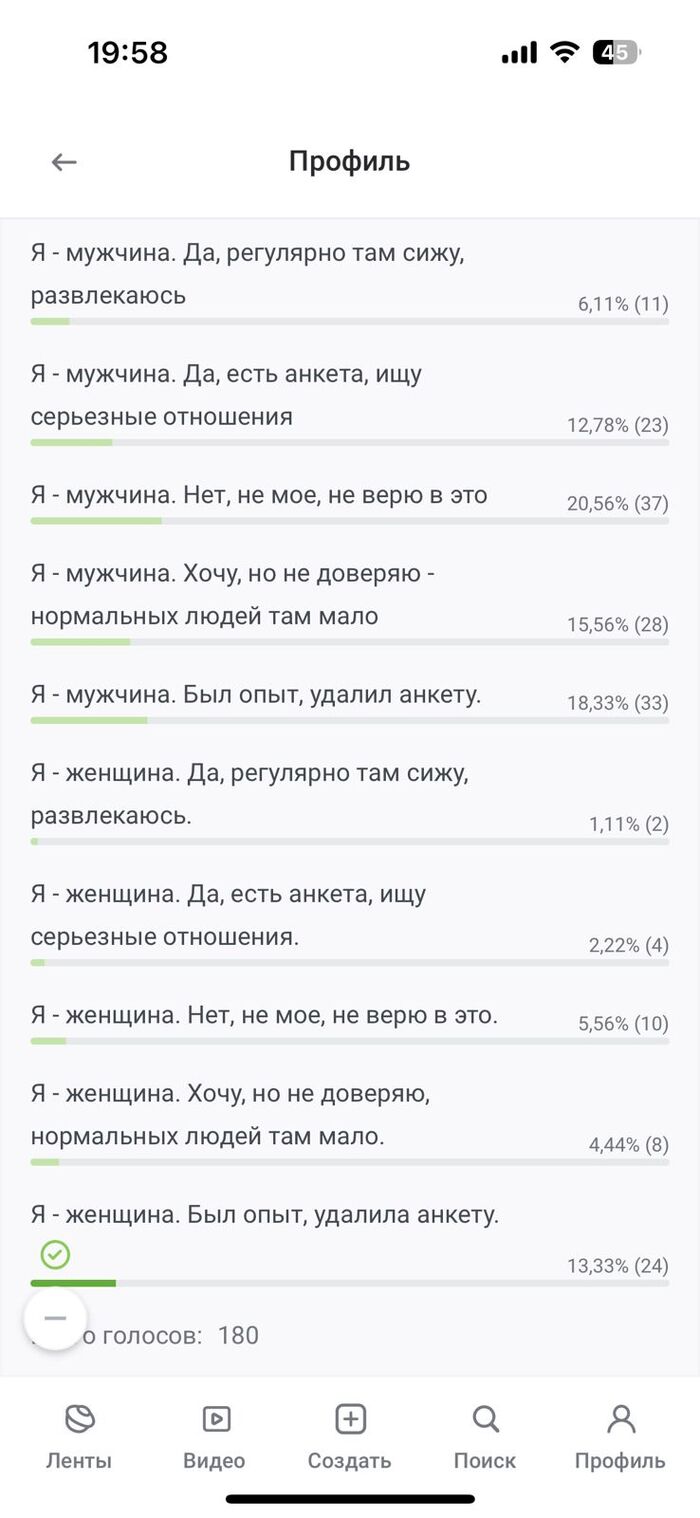The height and width of the screenshot is (1518, 700).
Task: Switch to the Профиль tab
Action: 620,1435
